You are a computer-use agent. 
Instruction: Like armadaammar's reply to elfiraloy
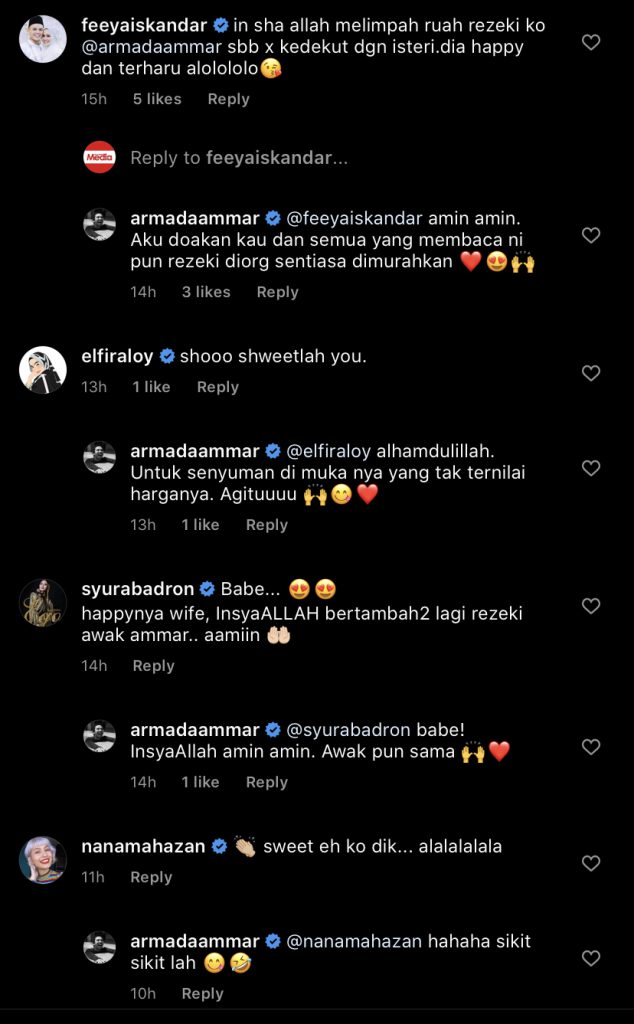pos(591,468)
